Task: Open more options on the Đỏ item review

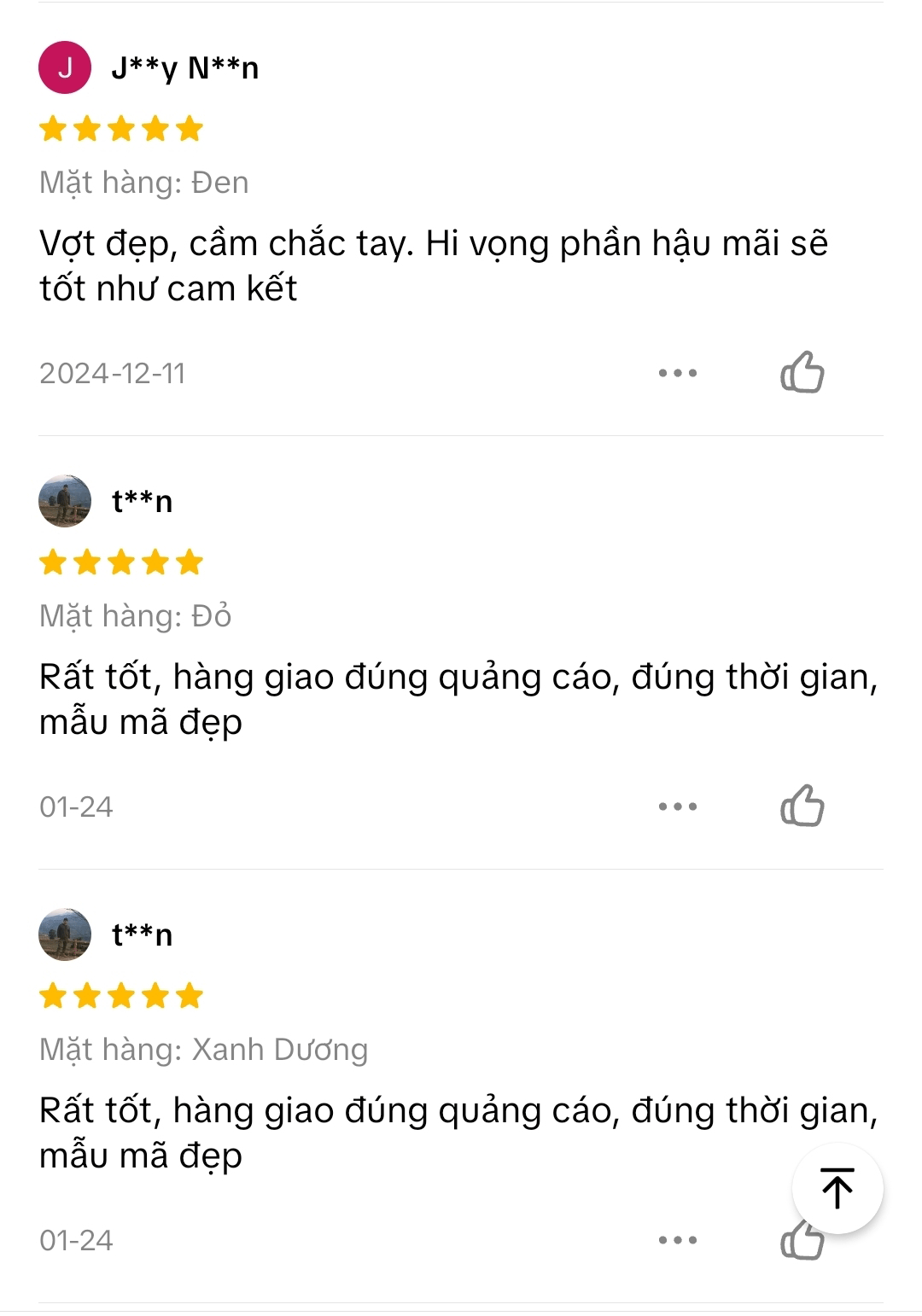Action: [x=678, y=806]
